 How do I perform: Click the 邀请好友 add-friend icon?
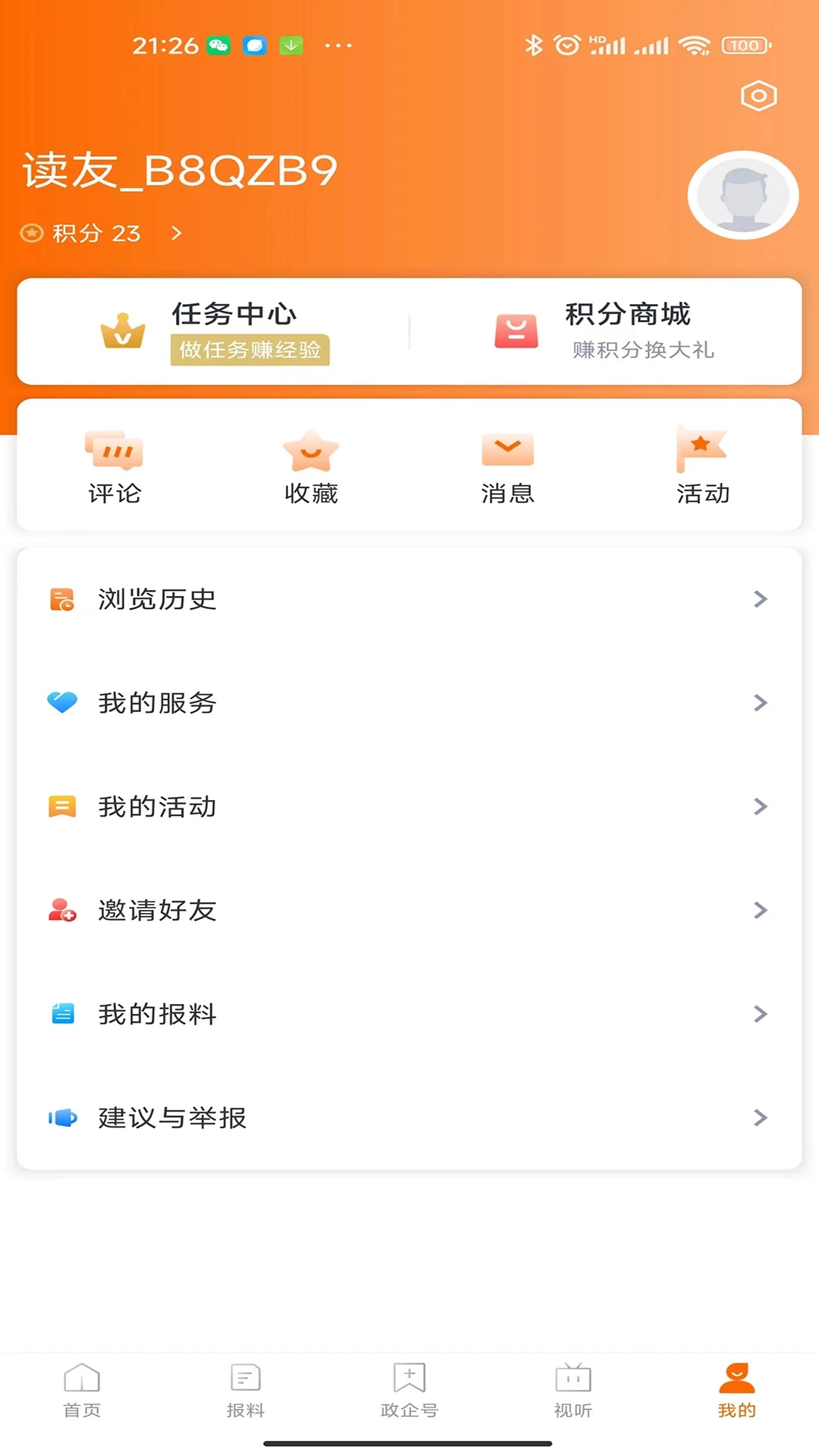pyautogui.click(x=62, y=910)
